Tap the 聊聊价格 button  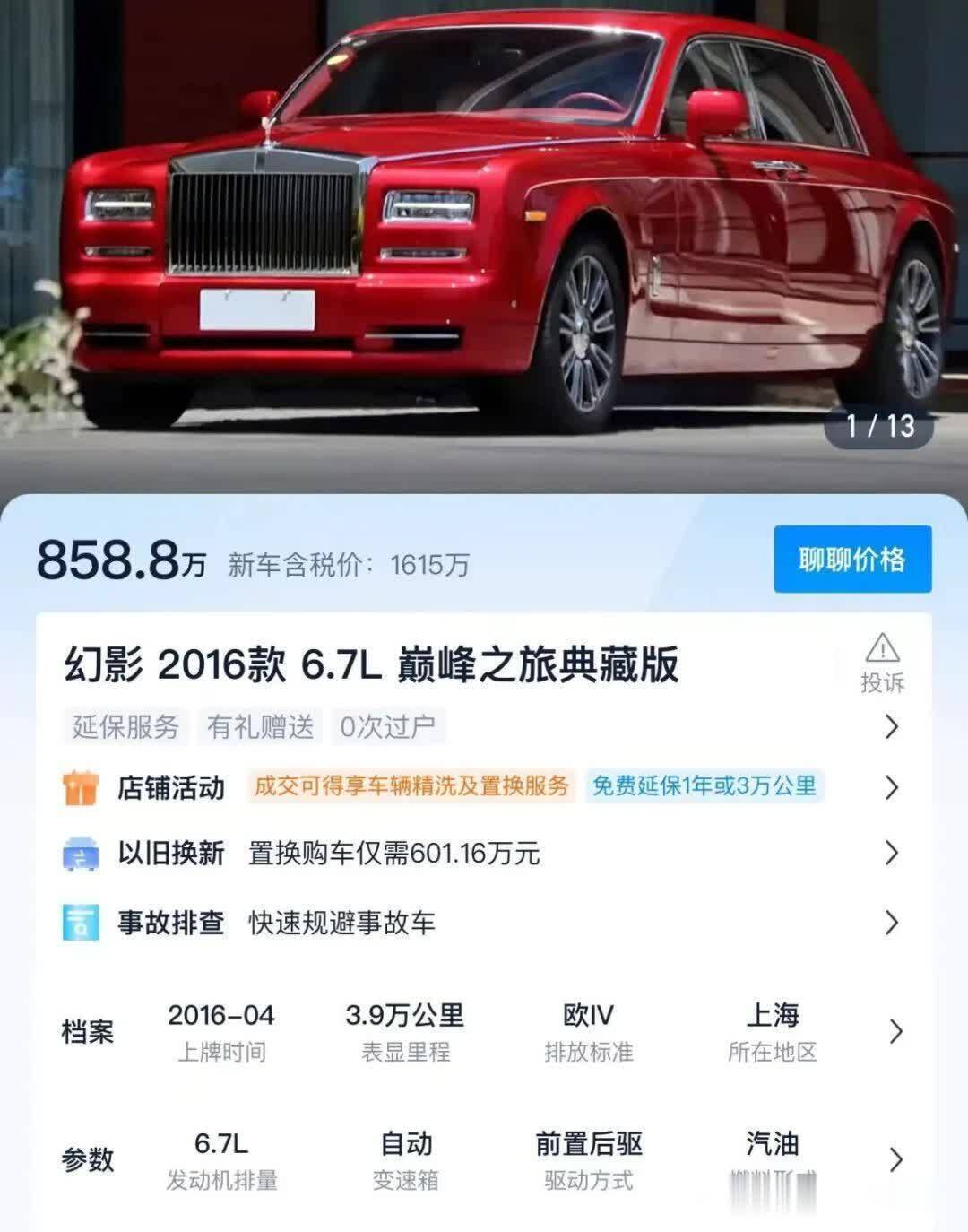click(852, 560)
